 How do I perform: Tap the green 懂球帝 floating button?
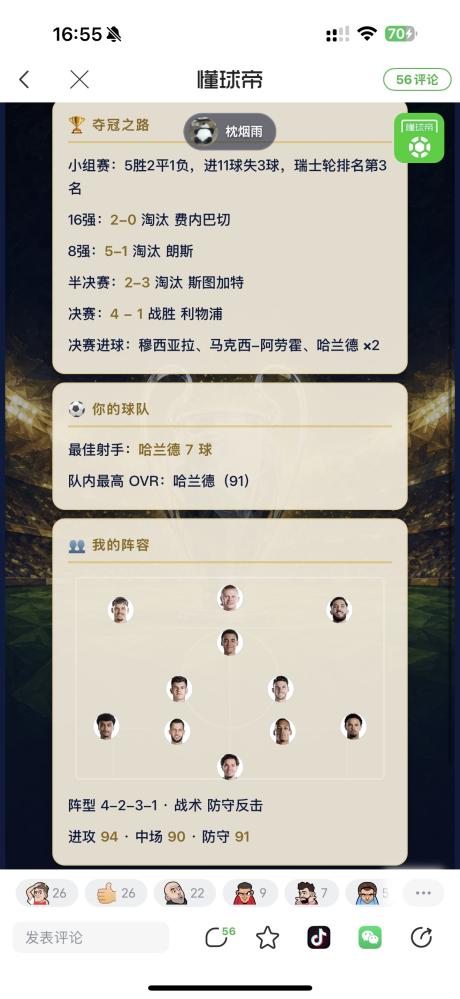click(x=419, y=138)
